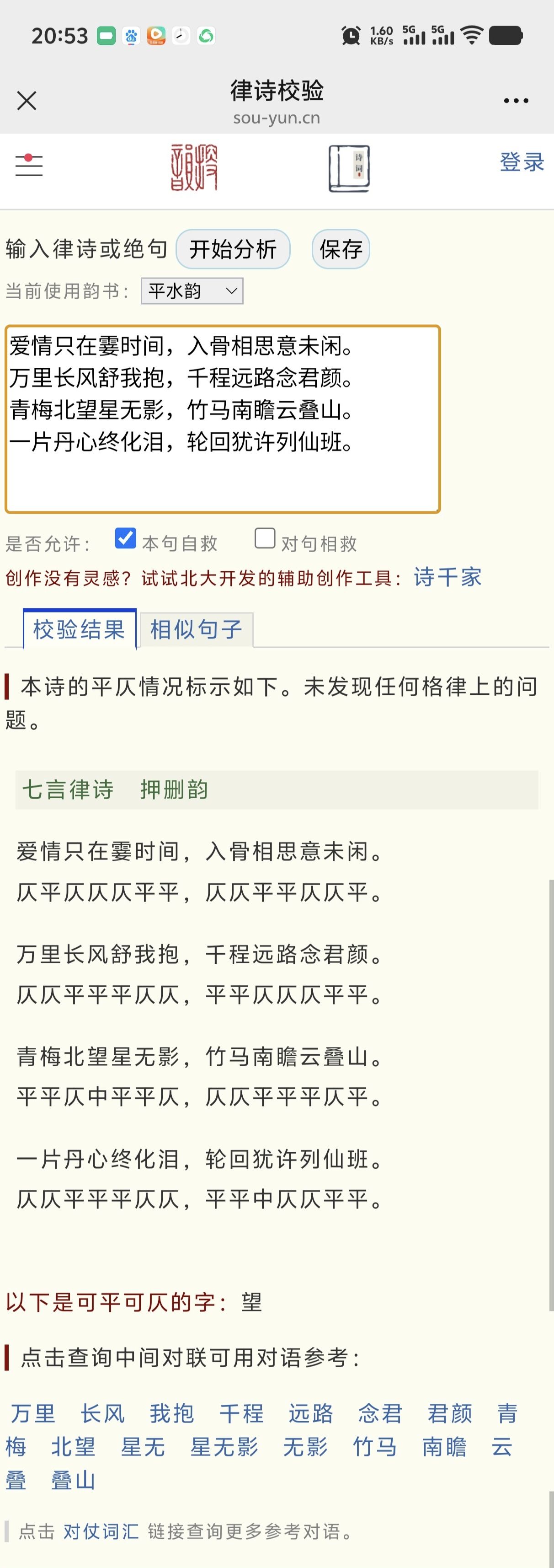Viewport: 554px width, 1568px height.
Task: Look up couplet reference for 千程
Action: coord(241,1413)
